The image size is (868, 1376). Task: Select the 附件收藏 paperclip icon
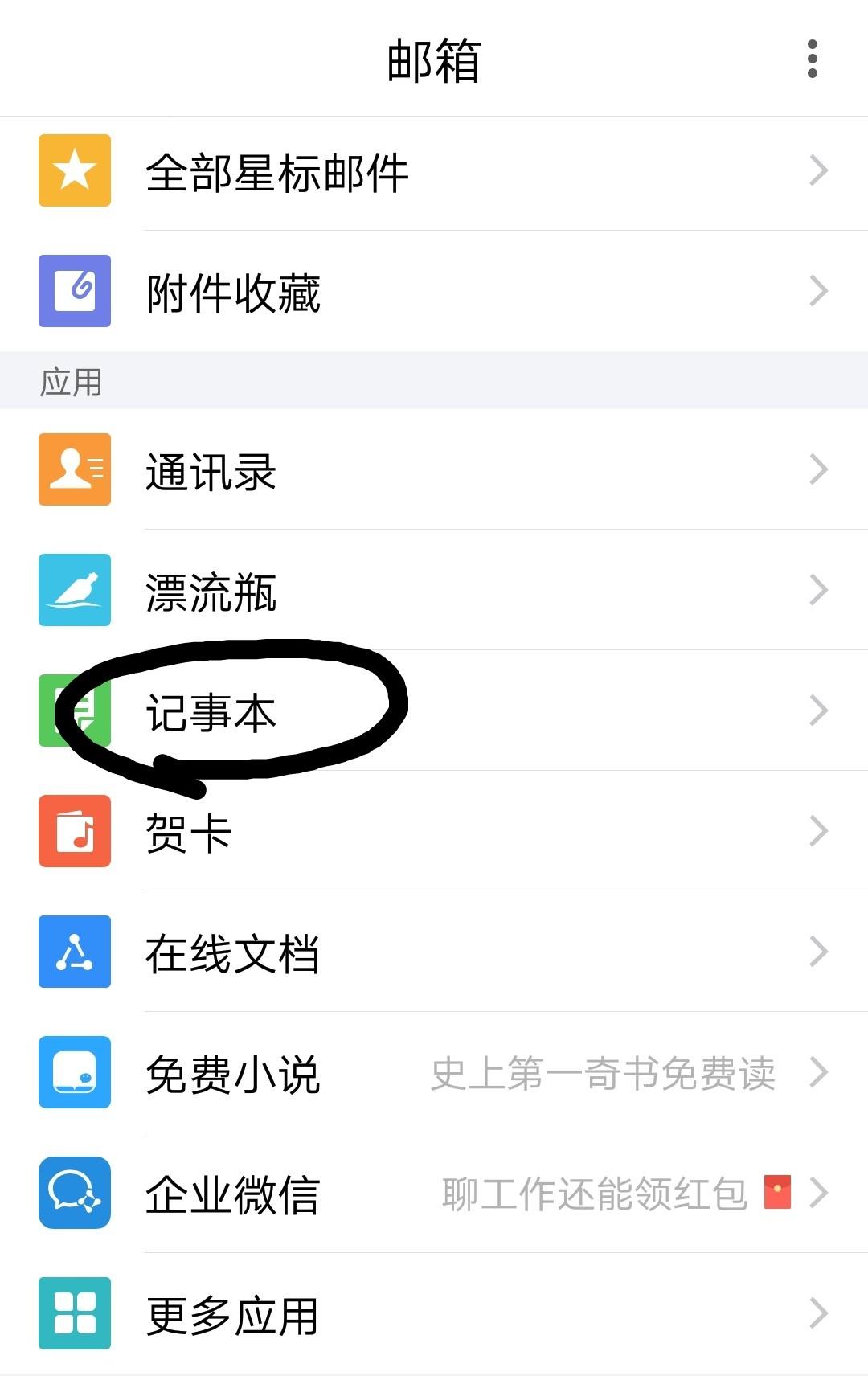click(73, 290)
